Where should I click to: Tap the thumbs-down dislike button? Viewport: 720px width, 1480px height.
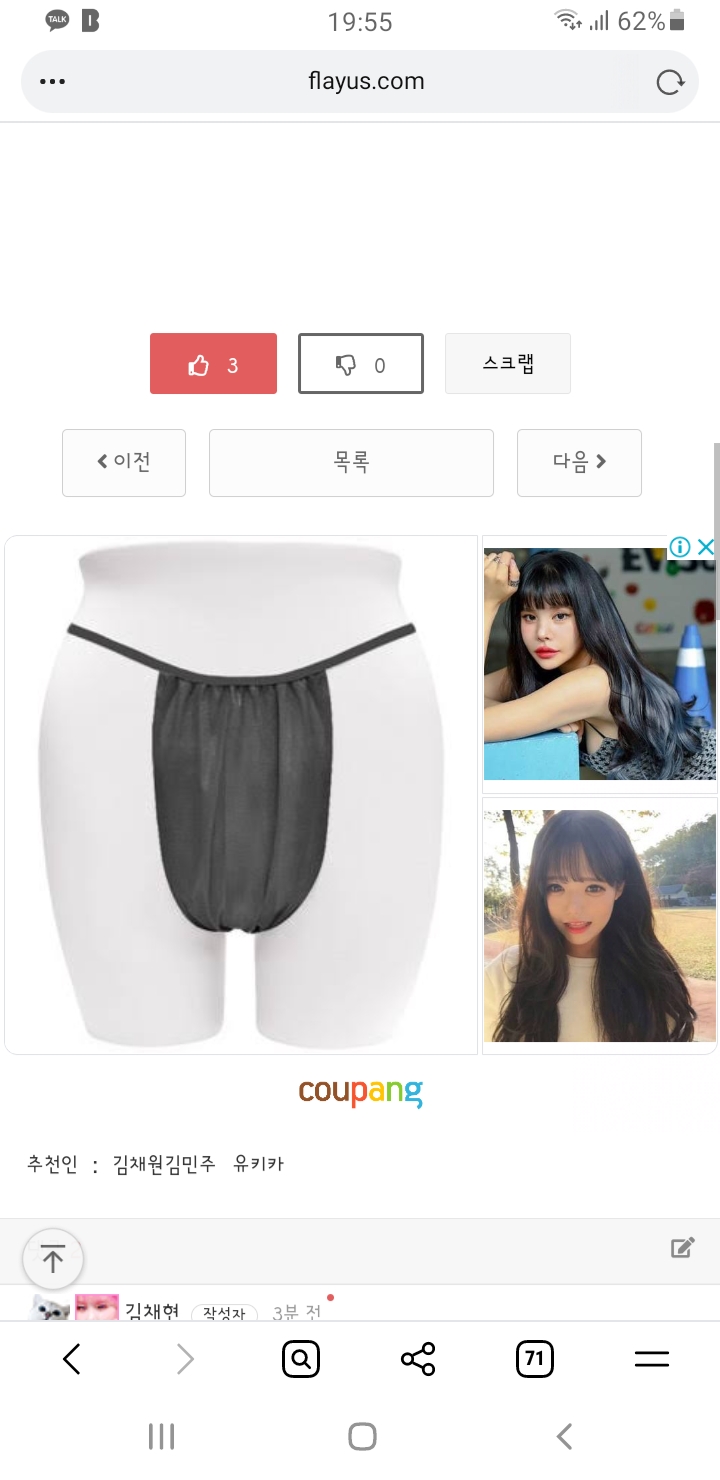pos(360,364)
